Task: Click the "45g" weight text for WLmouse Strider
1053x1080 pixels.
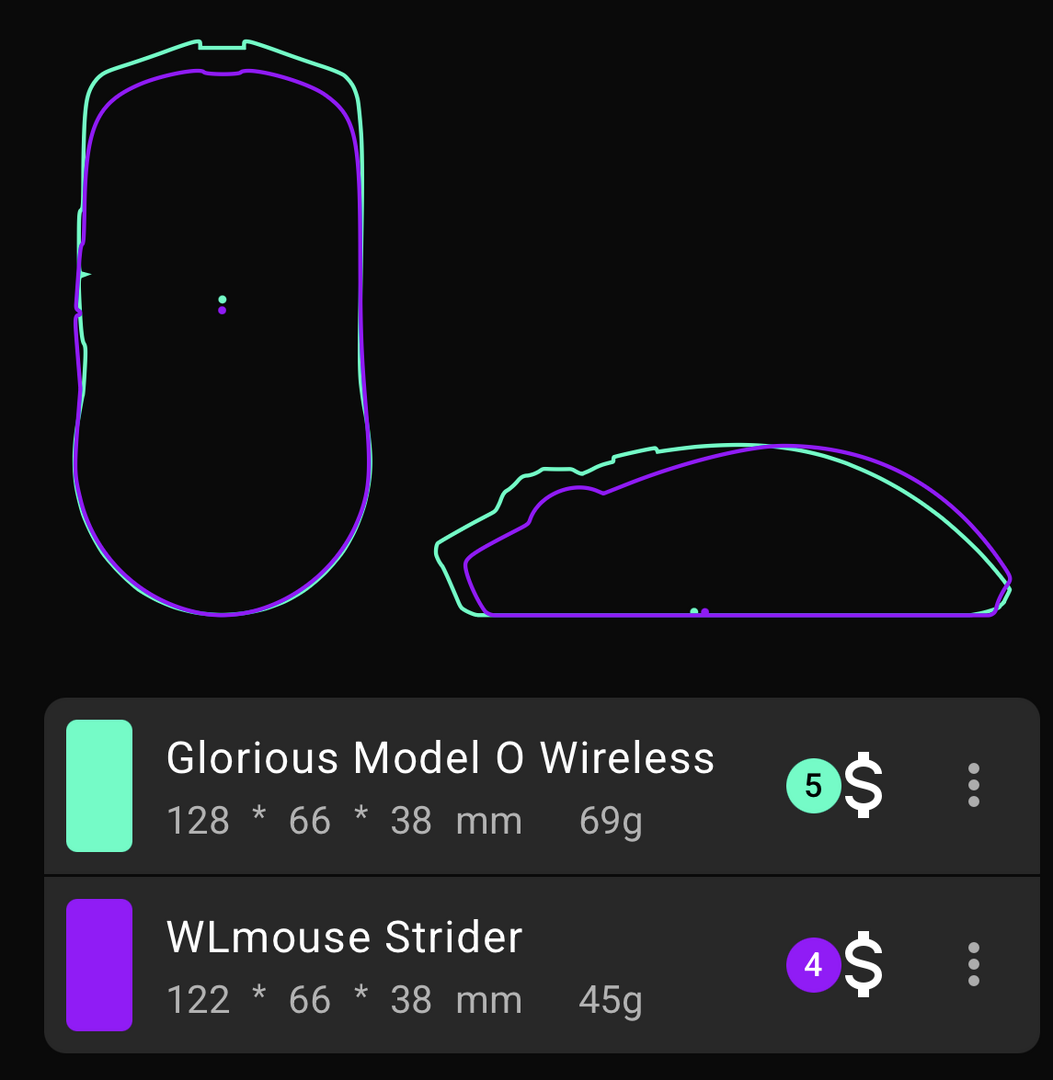Action: click(609, 999)
